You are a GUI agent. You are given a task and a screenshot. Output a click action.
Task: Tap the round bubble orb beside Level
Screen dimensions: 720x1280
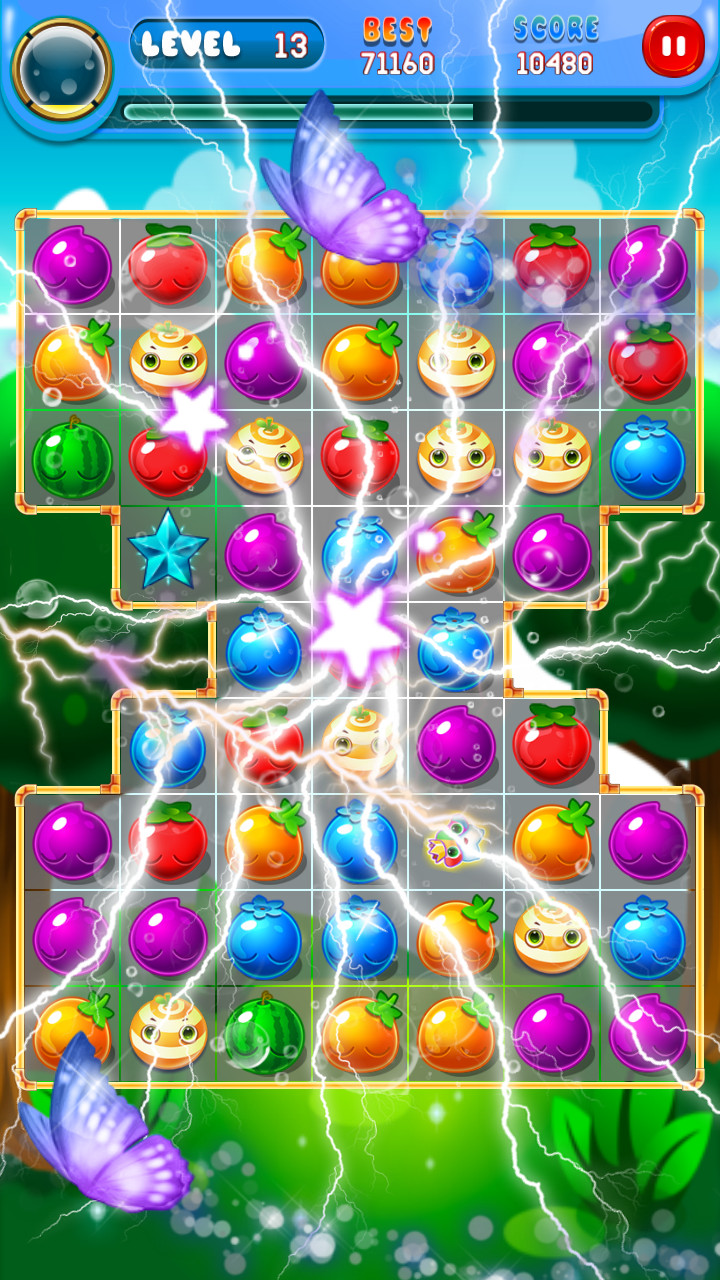[x=61, y=66]
